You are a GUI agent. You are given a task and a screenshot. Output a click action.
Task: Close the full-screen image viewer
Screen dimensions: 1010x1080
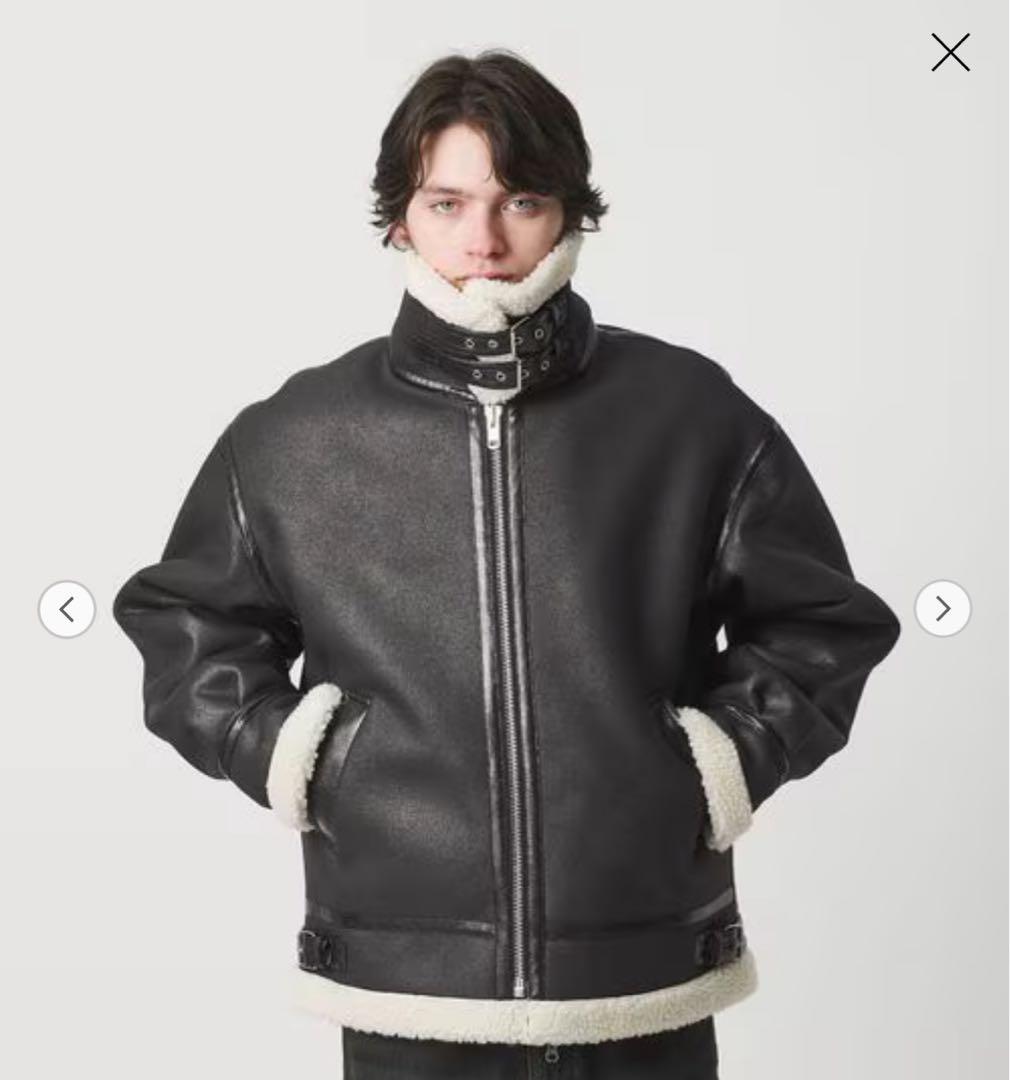point(950,53)
